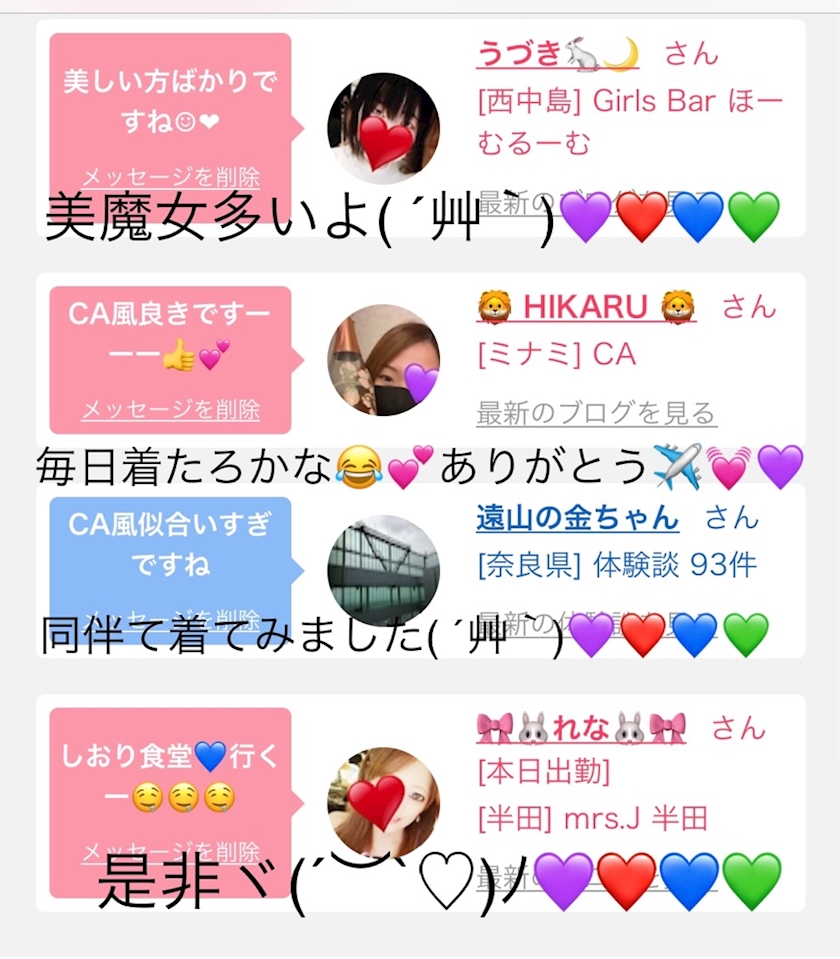Image resolution: width=840 pixels, height=959 pixels.
Task: Tap HIKARU's avatar photo
Action: pos(384,360)
